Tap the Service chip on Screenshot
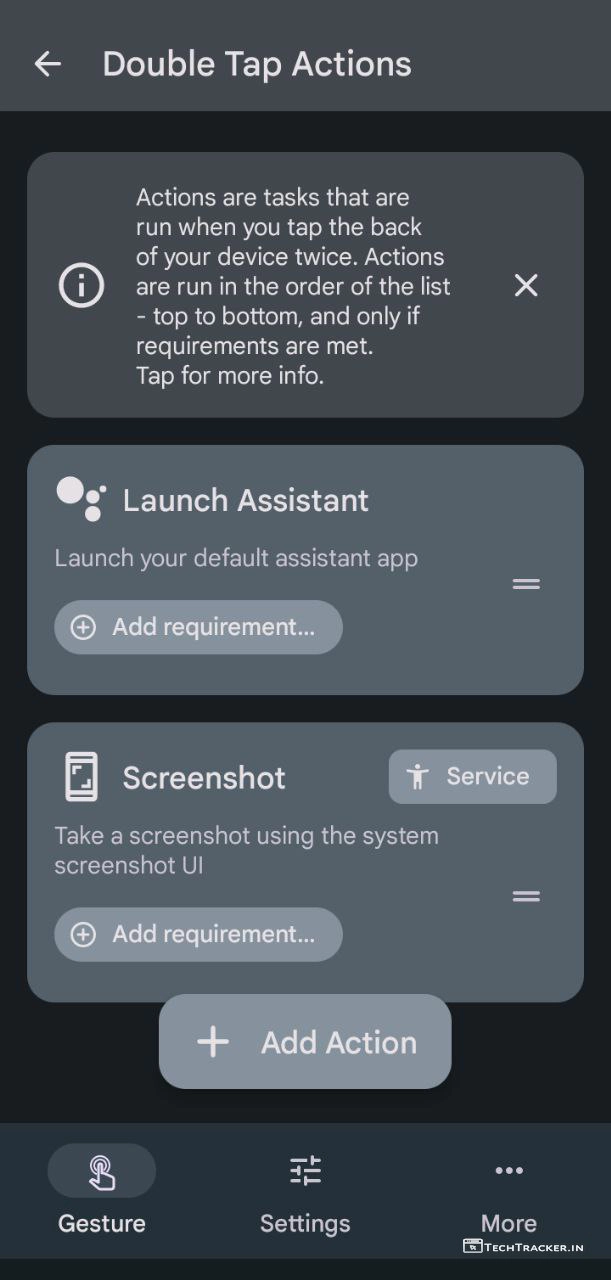 [x=472, y=776]
